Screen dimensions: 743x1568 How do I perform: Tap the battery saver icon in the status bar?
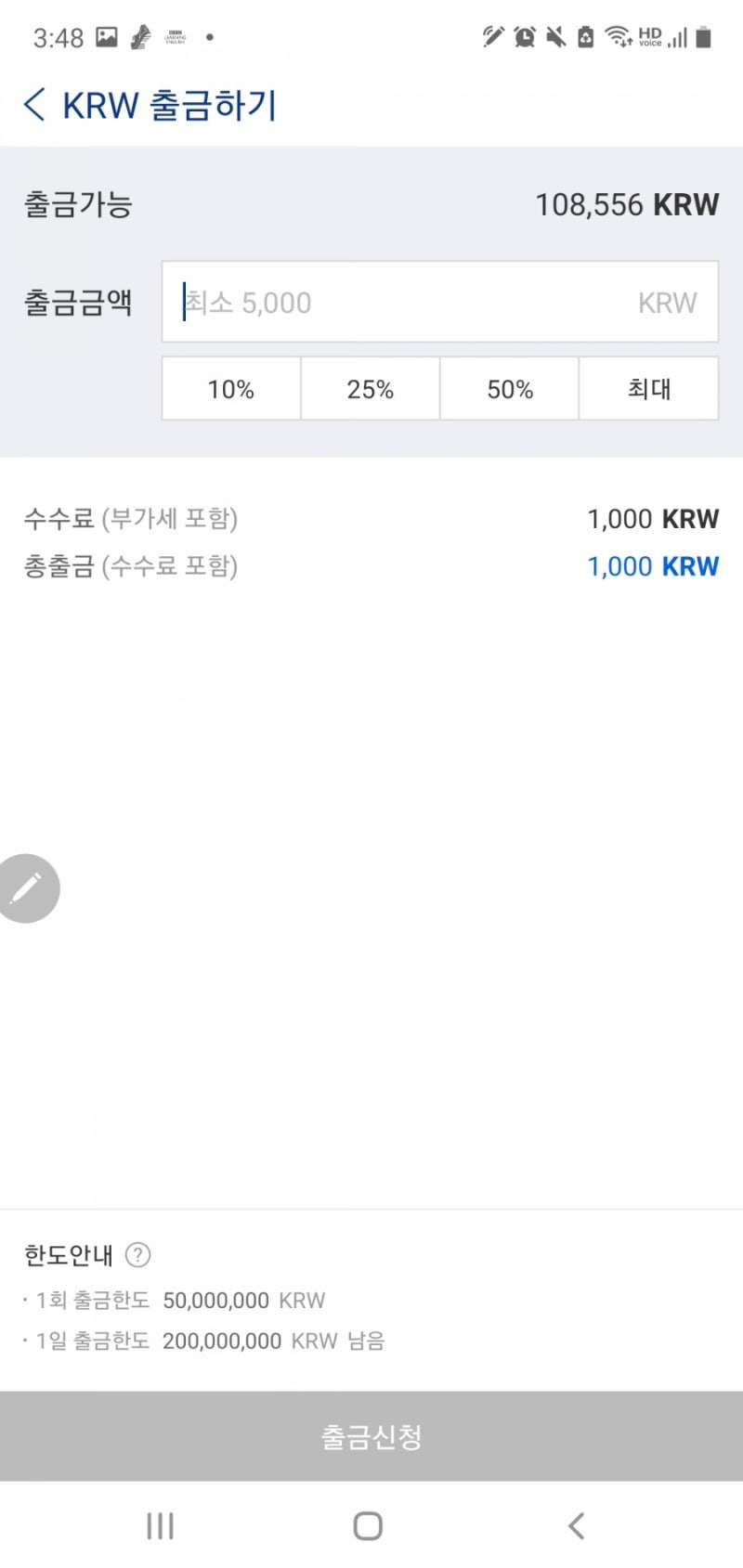(x=586, y=37)
